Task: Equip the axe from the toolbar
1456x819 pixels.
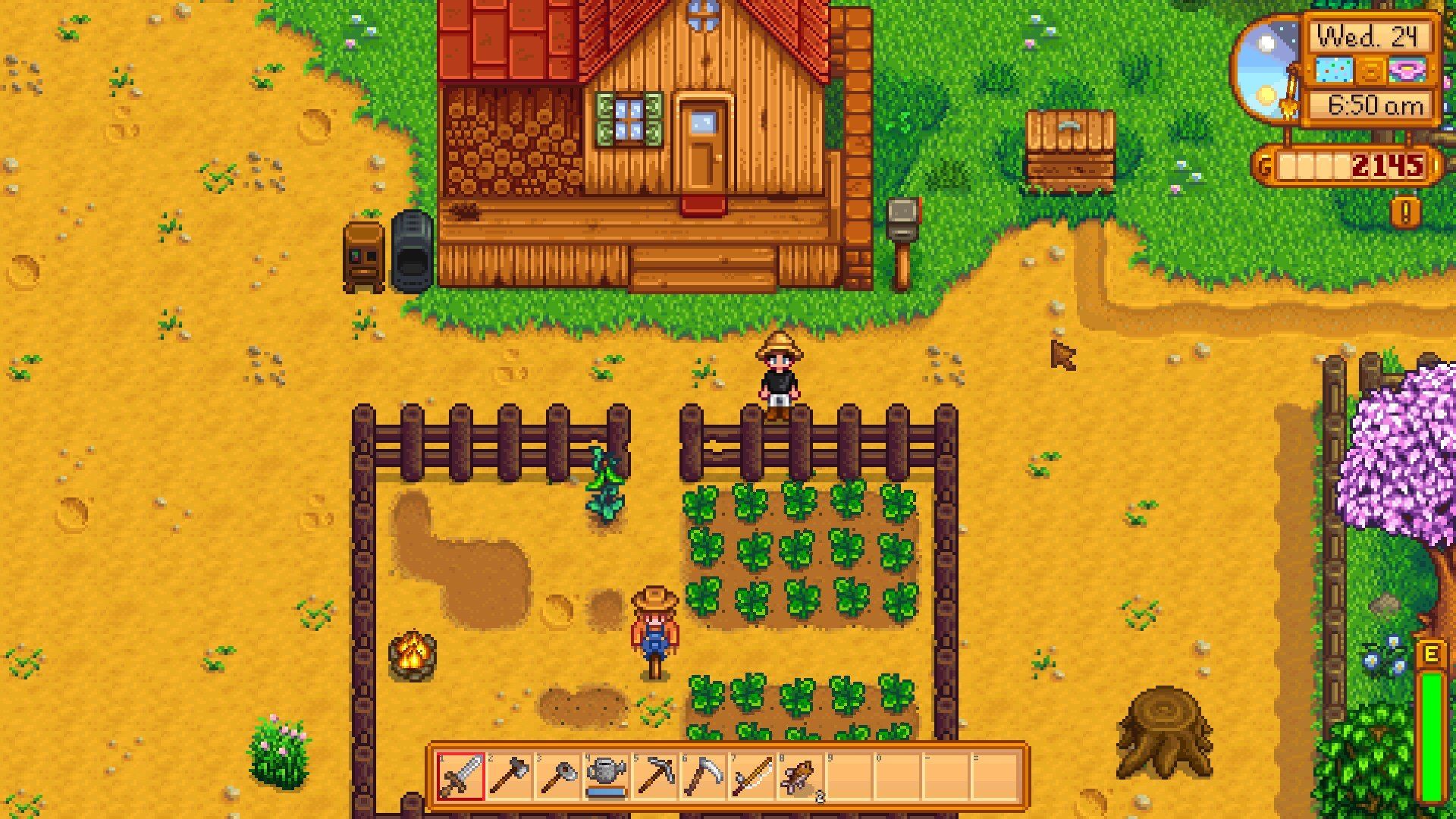Action: pyautogui.click(x=509, y=777)
